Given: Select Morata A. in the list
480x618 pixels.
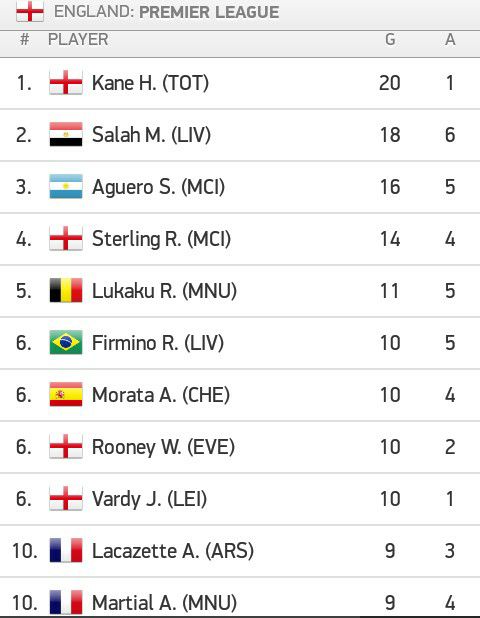Looking at the screenshot, I should 240,395.
